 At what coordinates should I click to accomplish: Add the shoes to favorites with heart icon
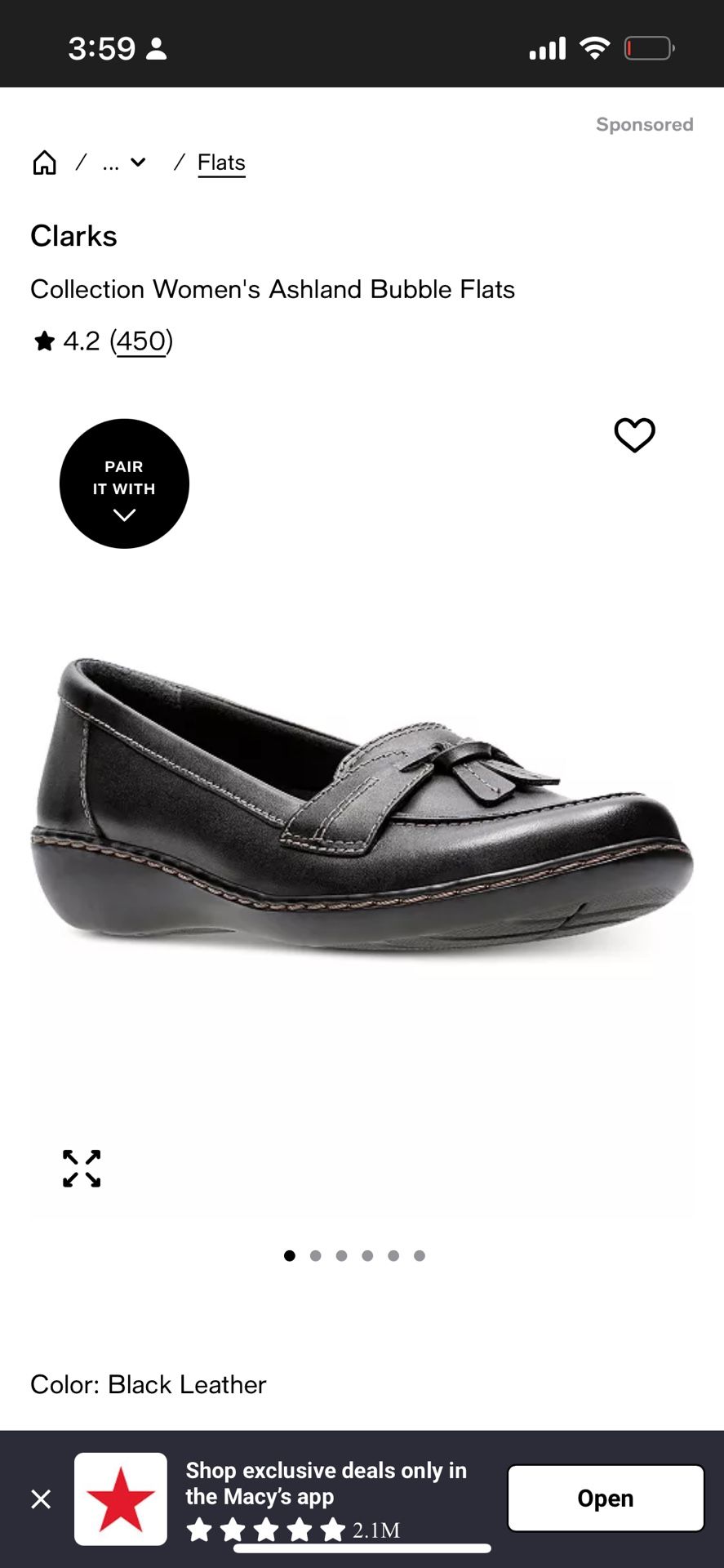click(x=634, y=436)
